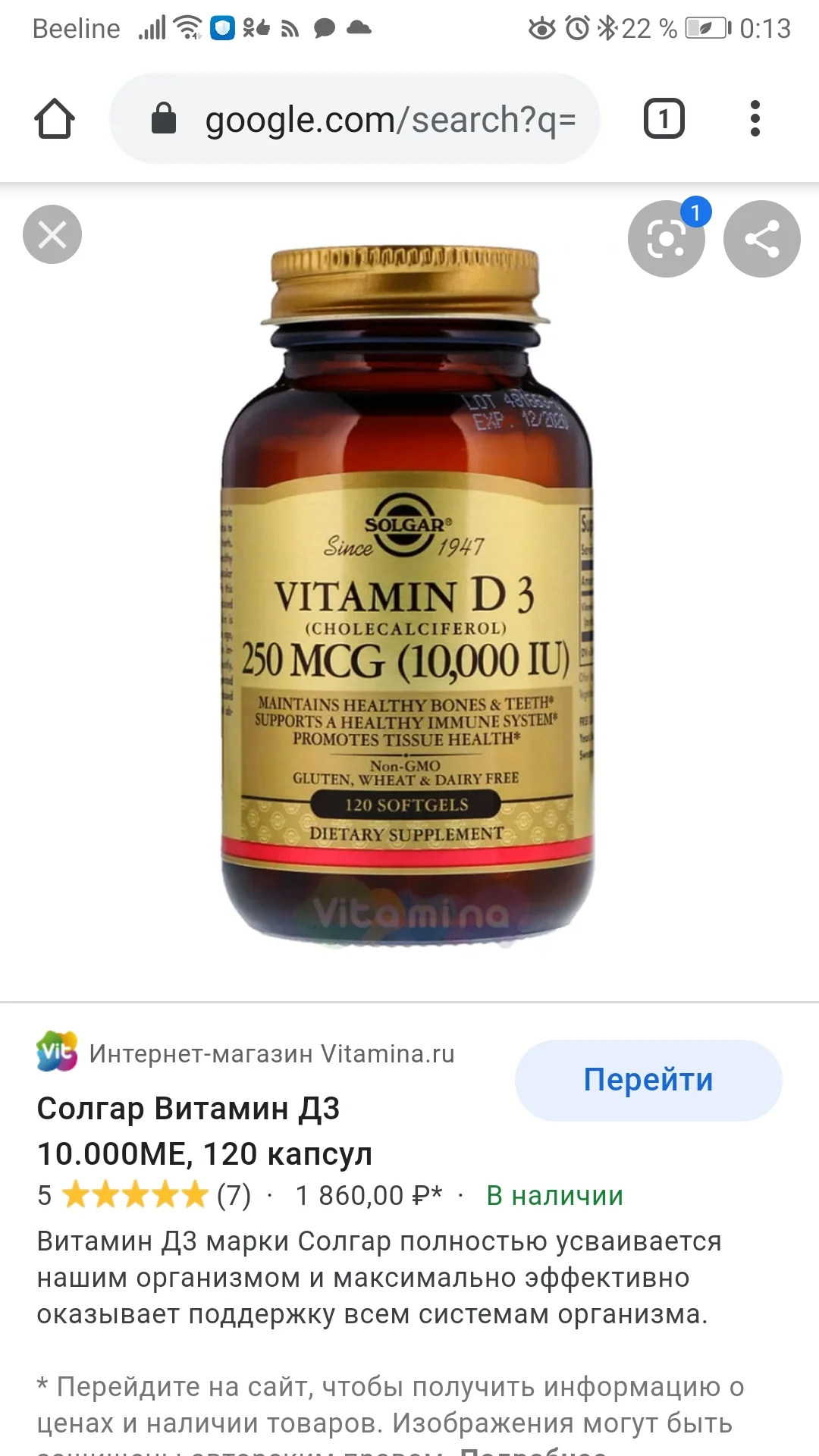Close the image preview

[x=52, y=235]
